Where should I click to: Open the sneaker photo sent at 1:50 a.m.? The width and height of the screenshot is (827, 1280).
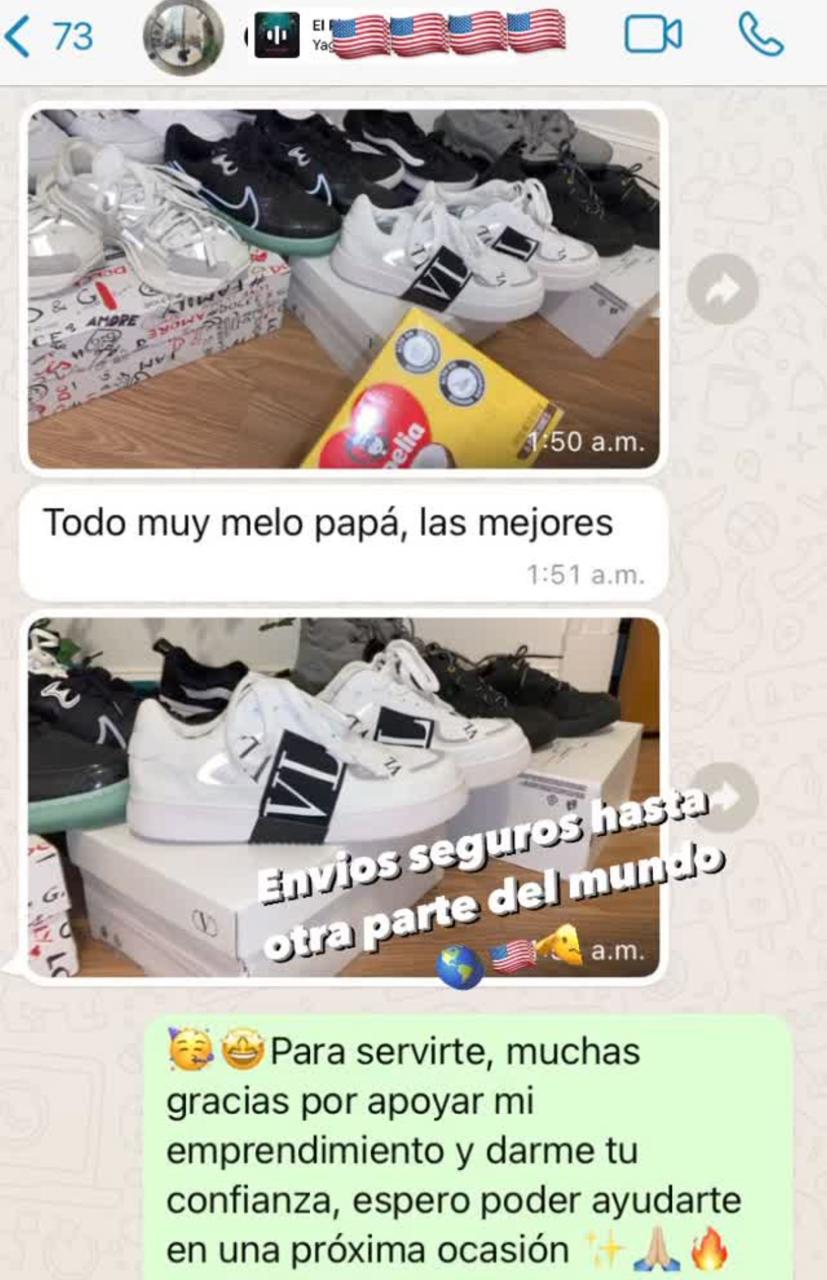pos(343,288)
